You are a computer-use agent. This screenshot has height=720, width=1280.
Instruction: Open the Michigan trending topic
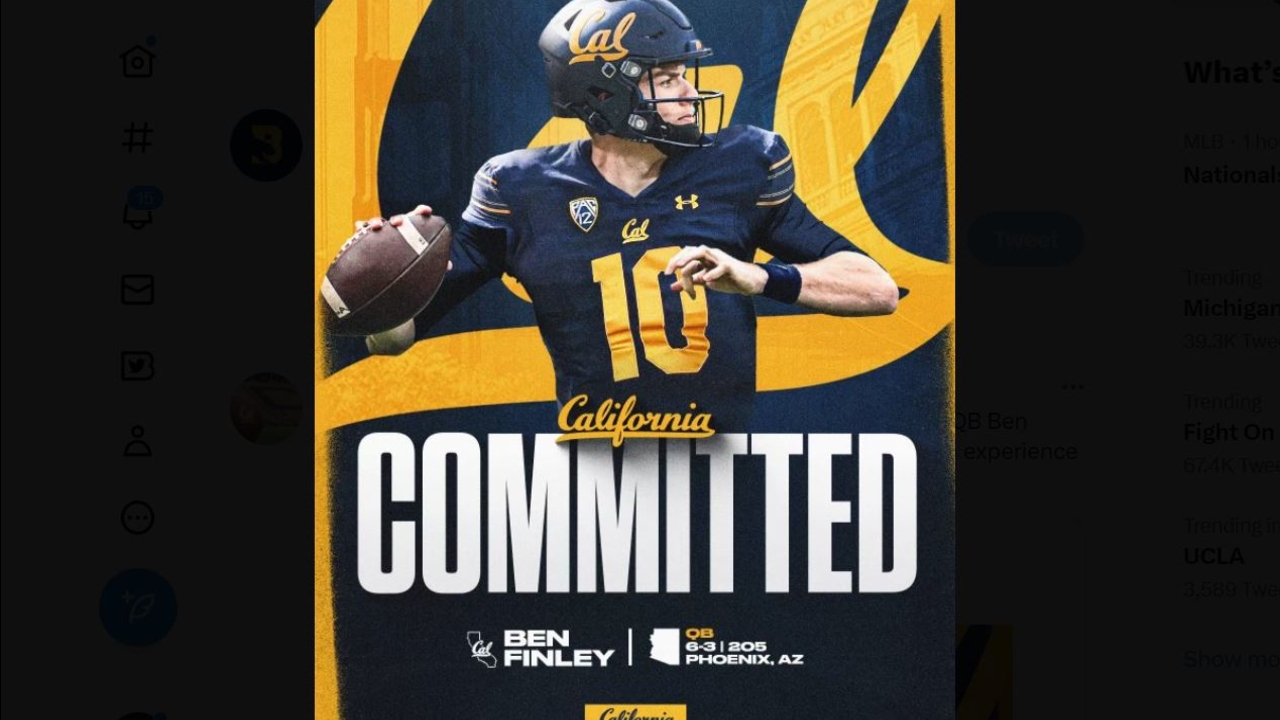(1230, 308)
